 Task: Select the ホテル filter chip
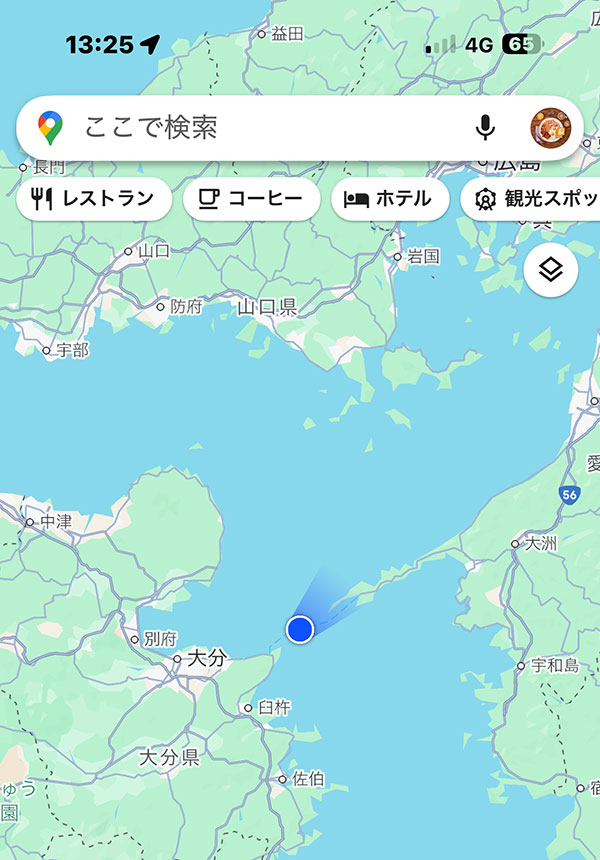(388, 198)
